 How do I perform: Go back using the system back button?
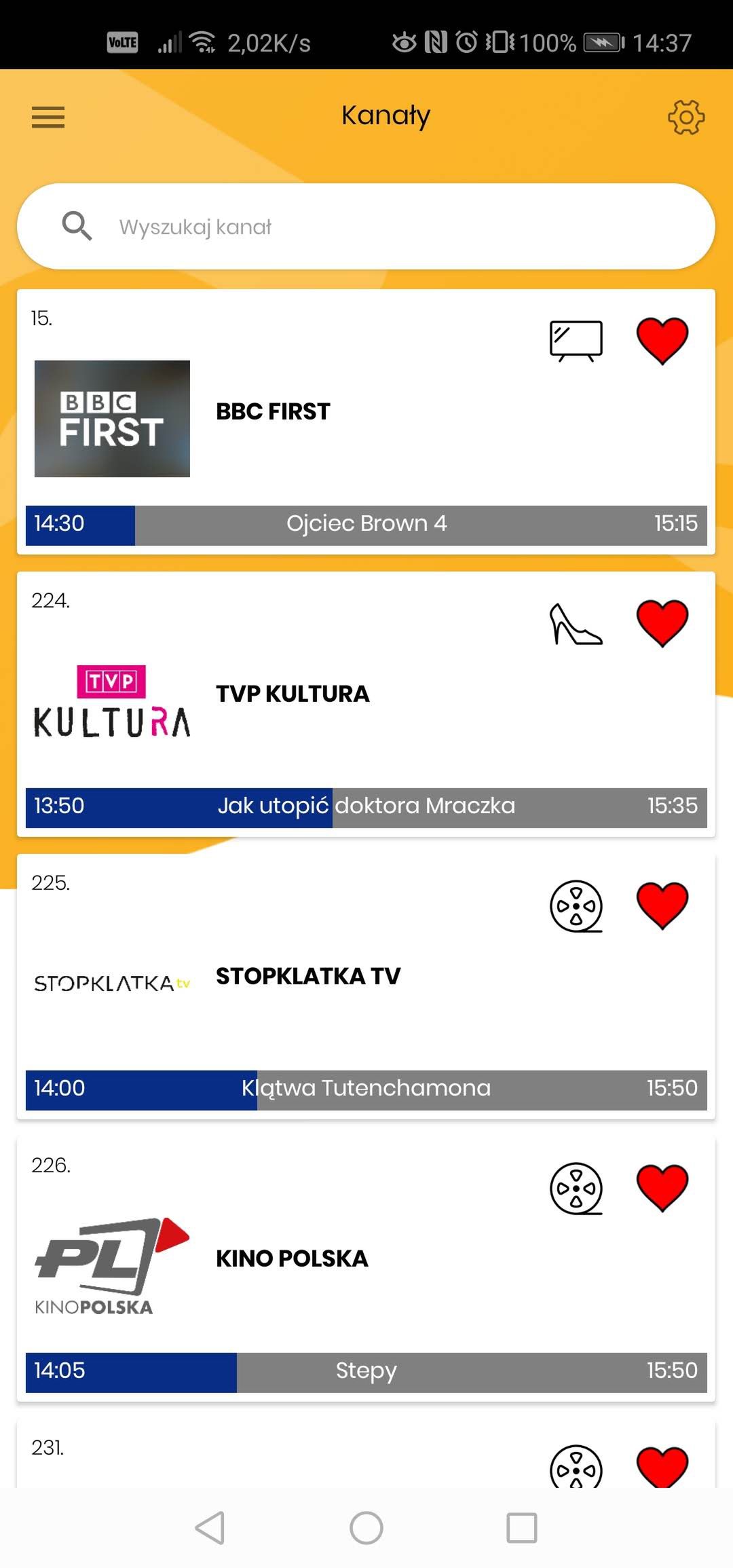(x=210, y=1528)
